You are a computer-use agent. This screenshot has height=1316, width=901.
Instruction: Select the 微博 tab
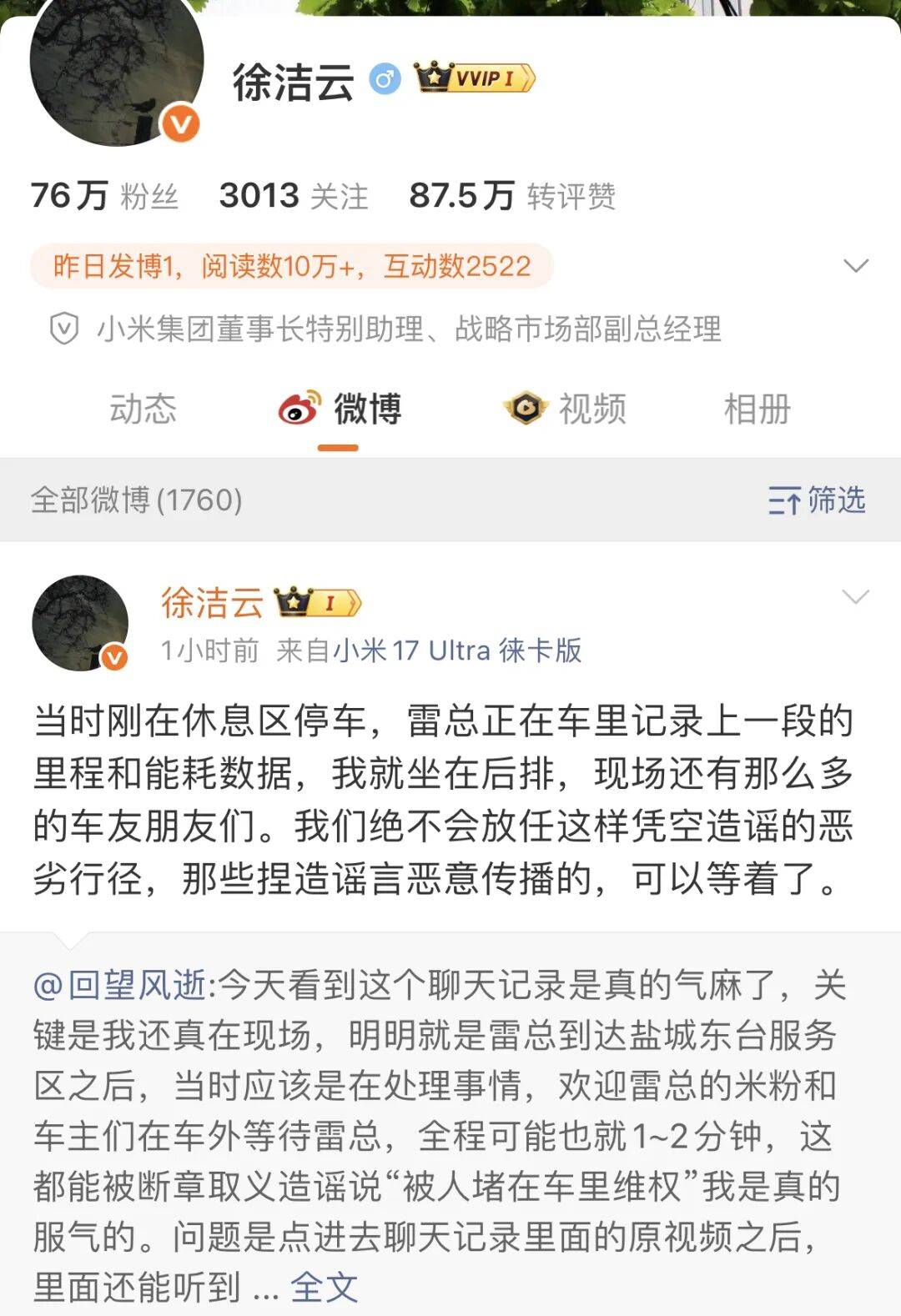click(340, 409)
